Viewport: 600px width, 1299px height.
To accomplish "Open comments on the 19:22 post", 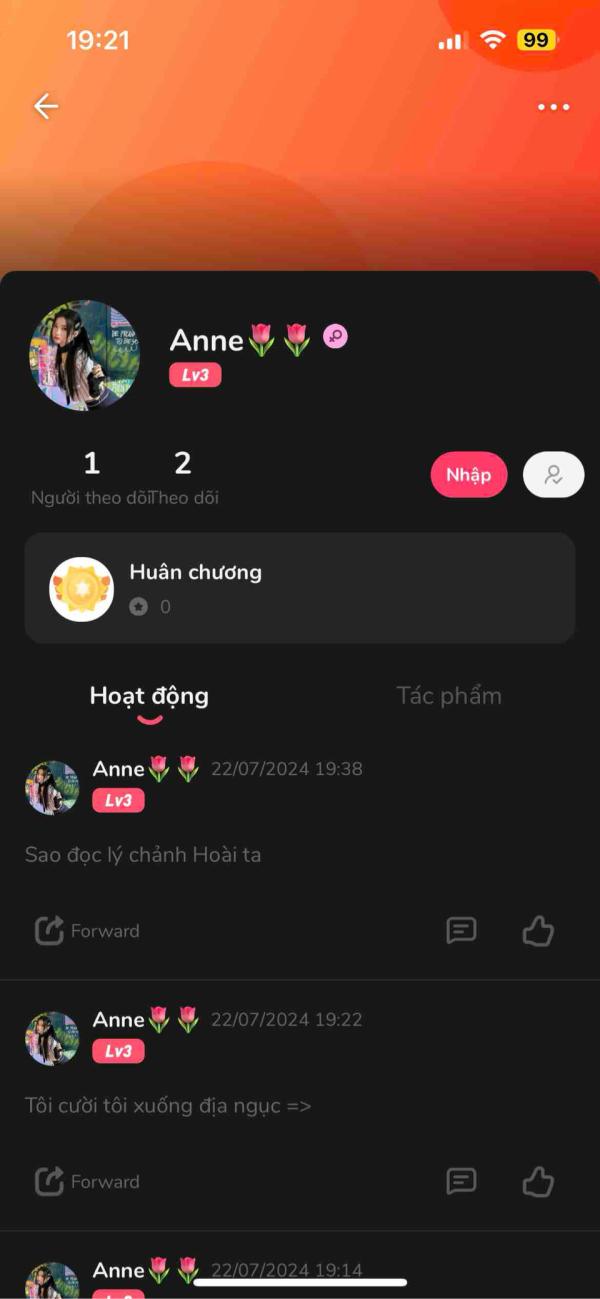I will tap(460, 1182).
